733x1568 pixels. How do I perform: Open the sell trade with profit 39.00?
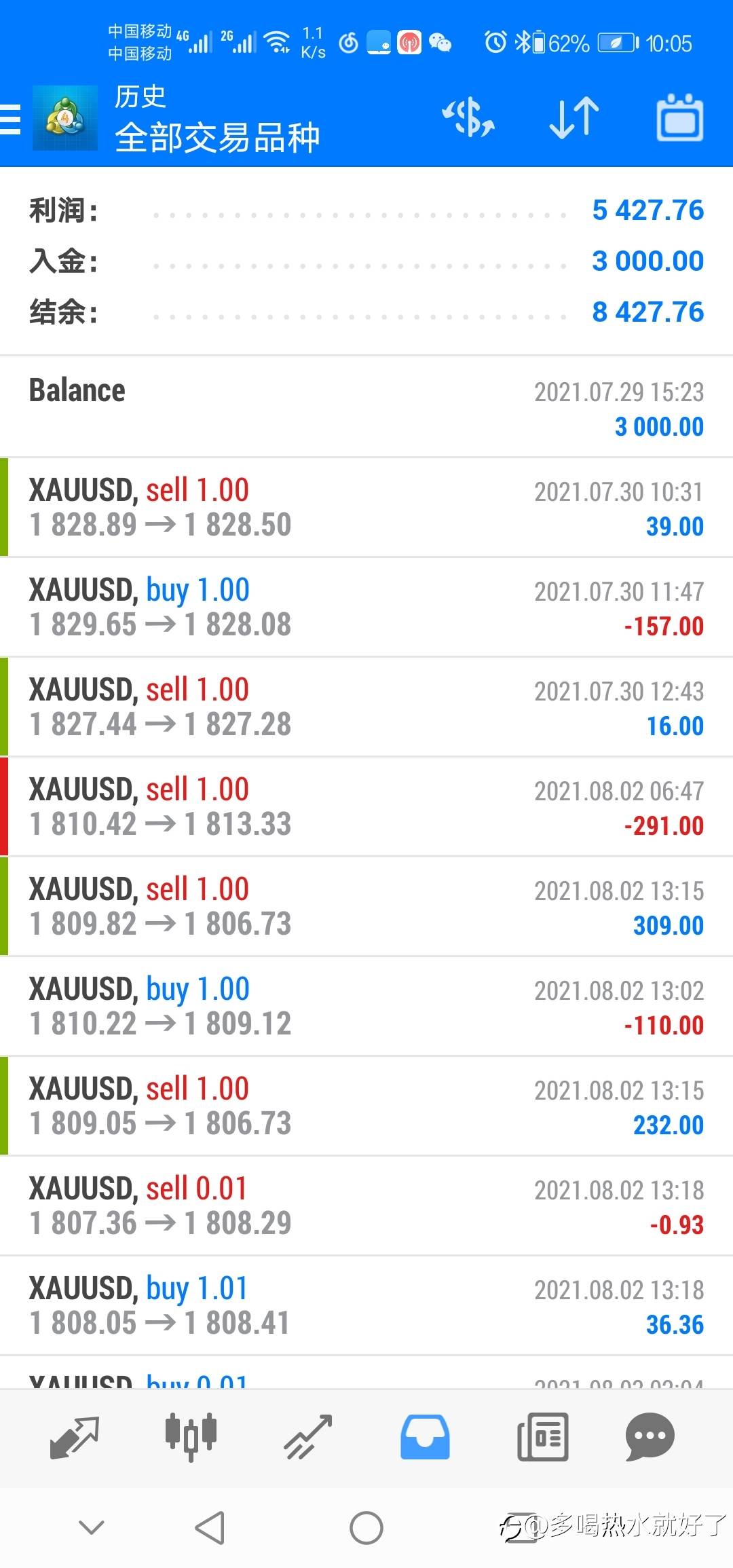click(x=366, y=508)
